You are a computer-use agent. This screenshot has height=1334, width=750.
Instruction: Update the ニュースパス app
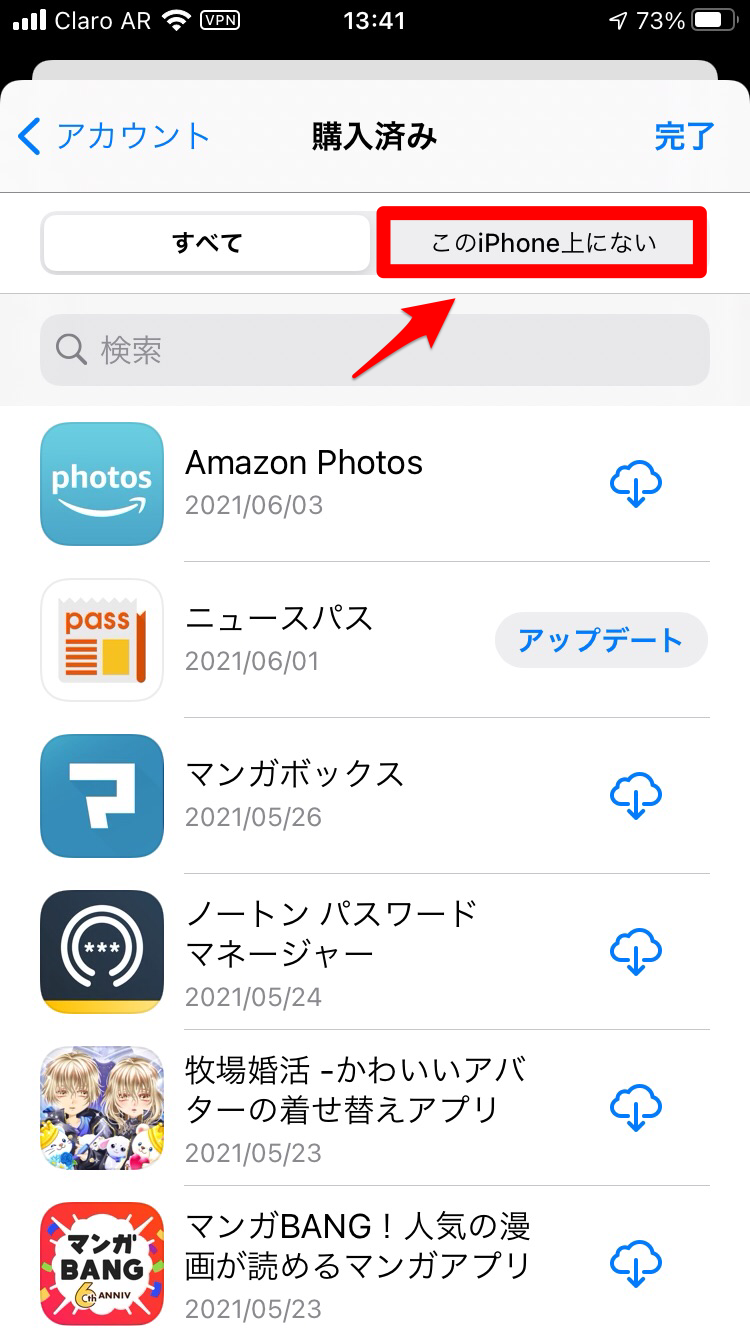pyautogui.click(x=600, y=640)
